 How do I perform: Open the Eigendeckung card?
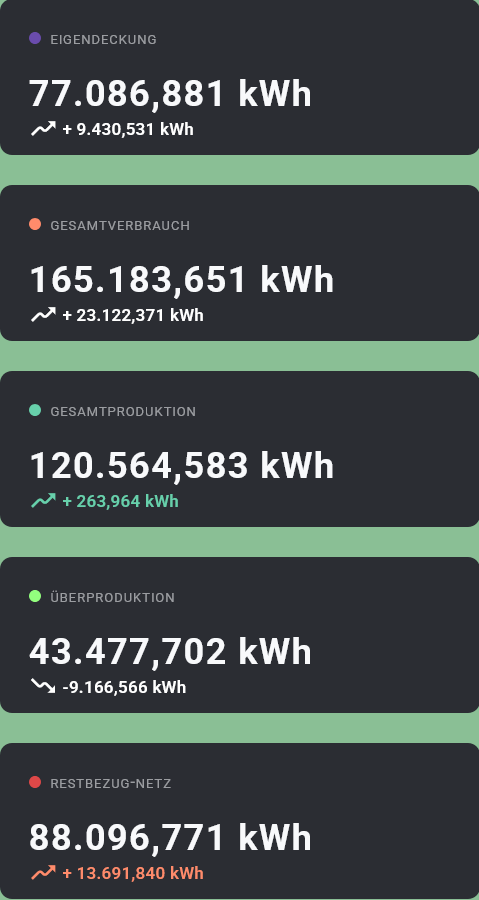tap(239, 77)
